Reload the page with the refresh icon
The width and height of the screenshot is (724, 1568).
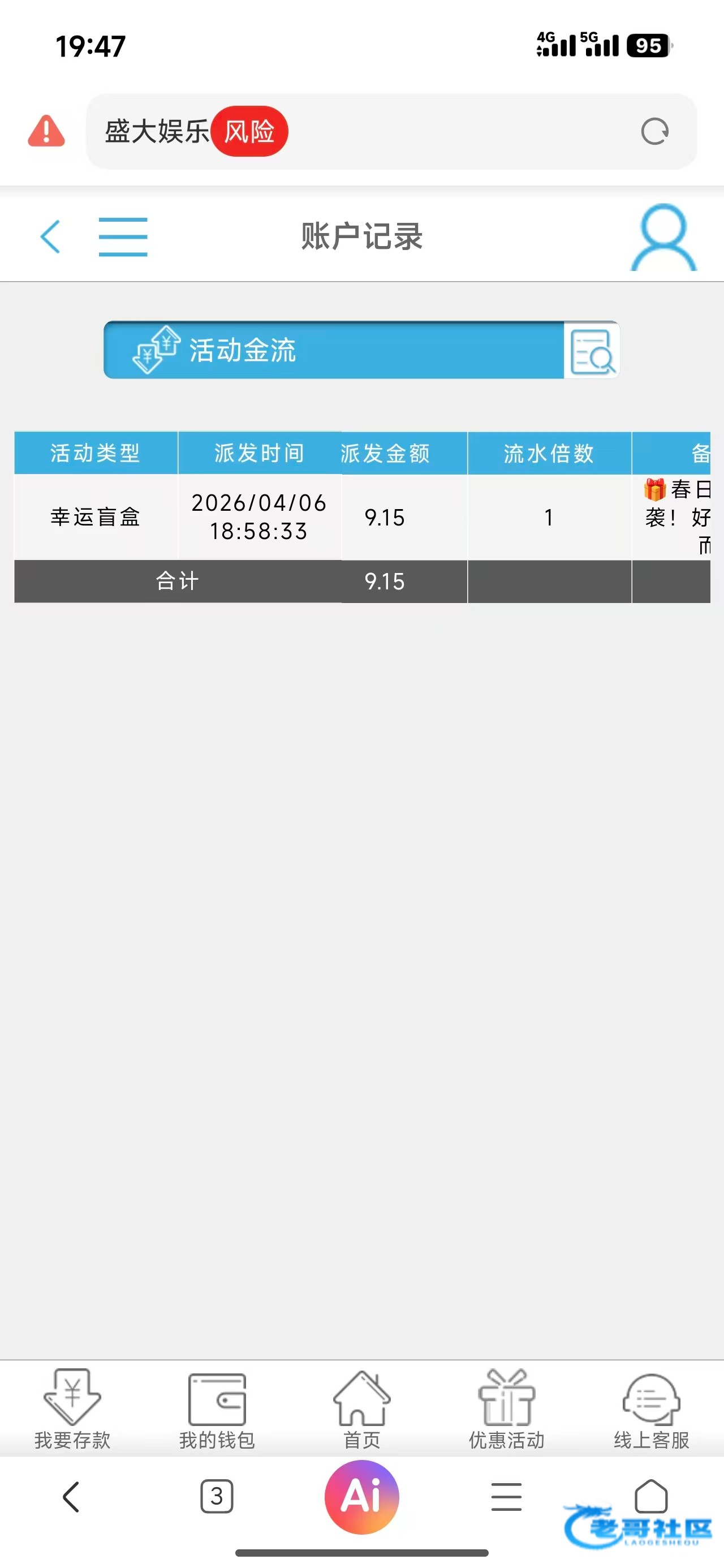click(654, 131)
